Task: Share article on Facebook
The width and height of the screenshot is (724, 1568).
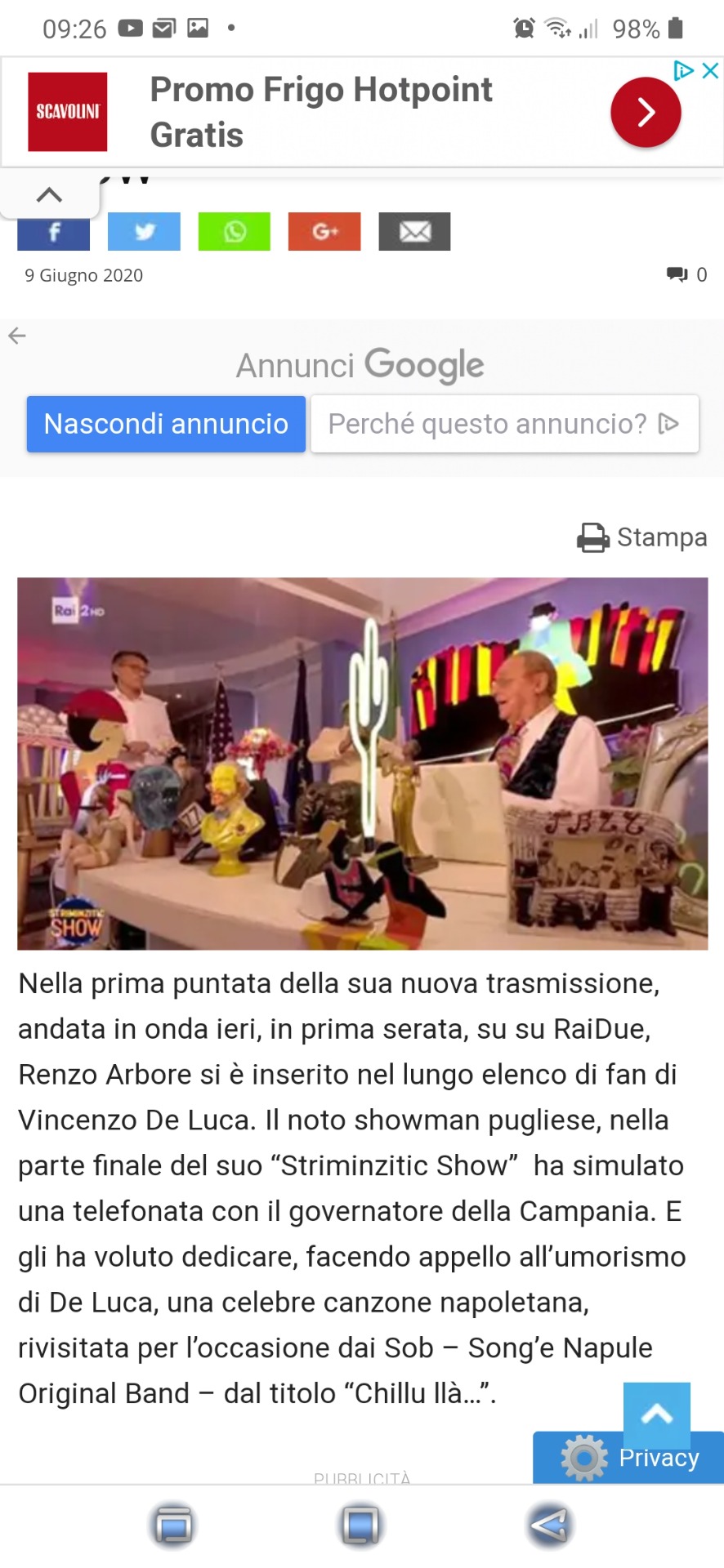Action: pos(54,234)
